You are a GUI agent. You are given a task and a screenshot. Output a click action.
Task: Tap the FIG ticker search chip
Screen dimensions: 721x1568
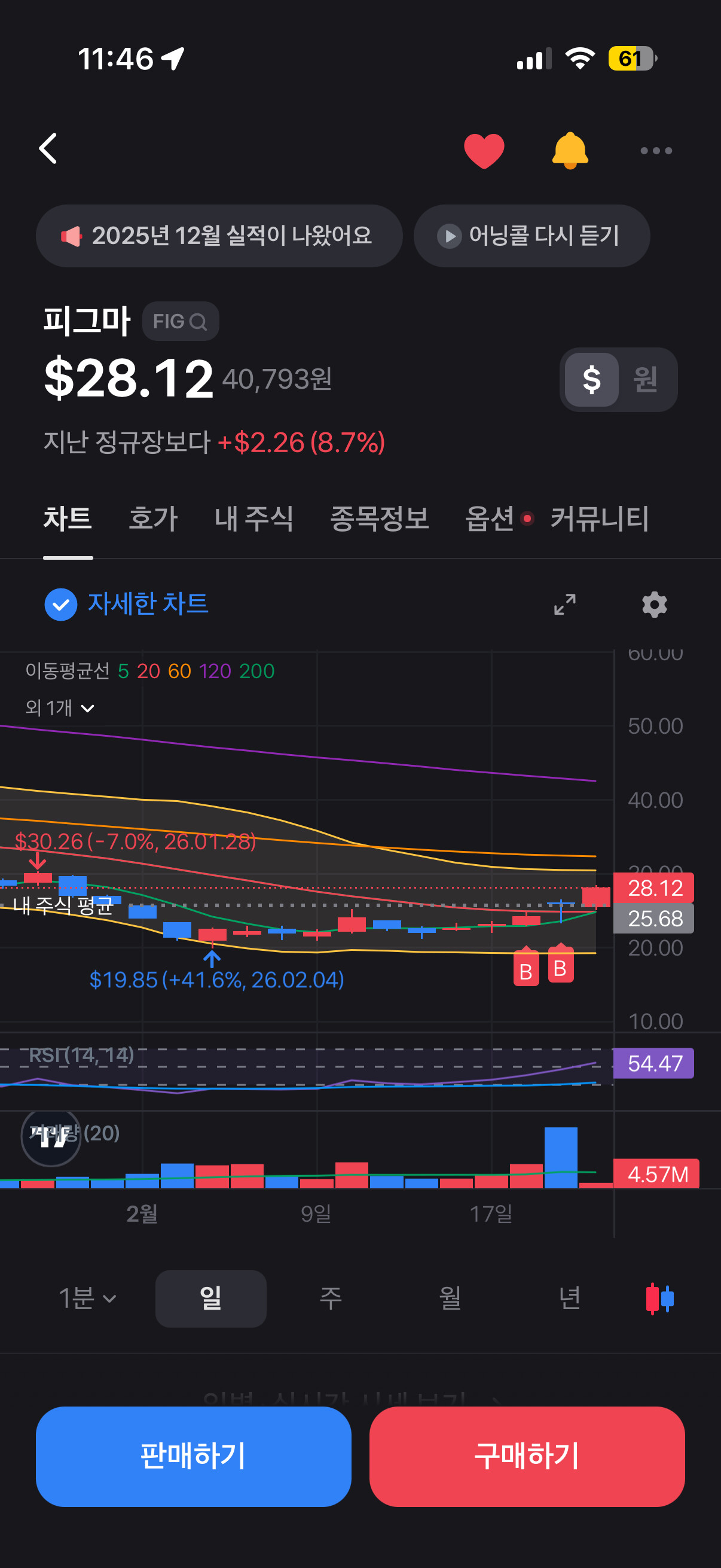180,321
